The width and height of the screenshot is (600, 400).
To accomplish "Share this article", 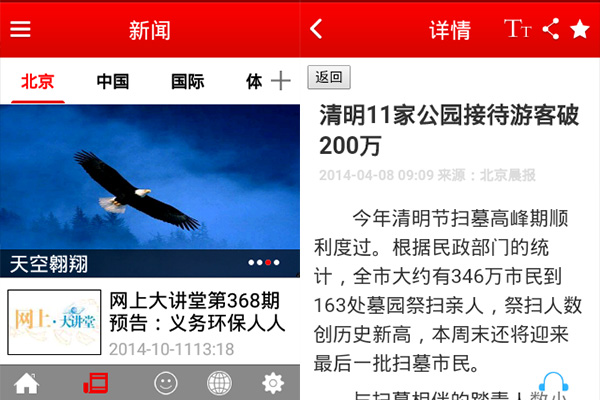I will click(550, 29).
